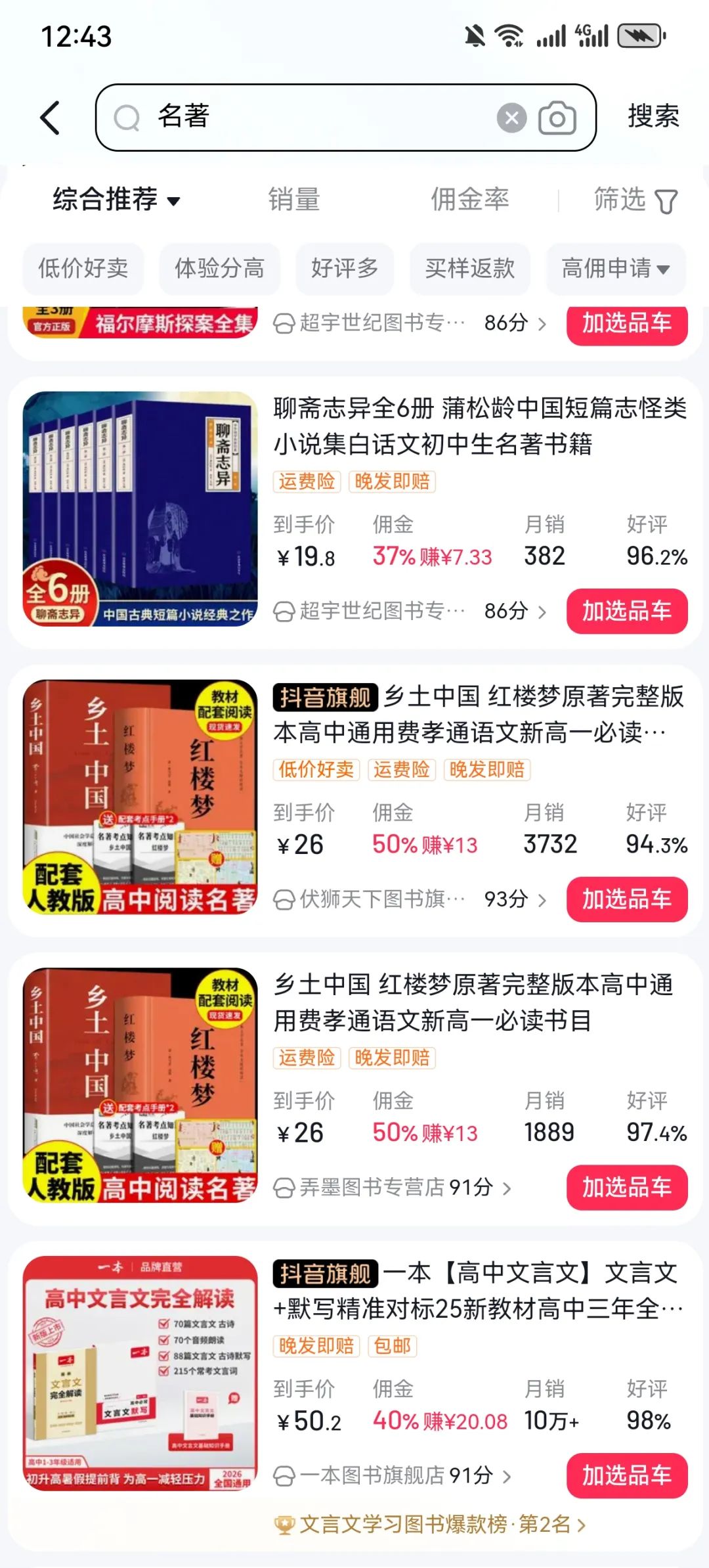Select the 买样返款 chip
The width and height of the screenshot is (709, 1568).
(470, 268)
